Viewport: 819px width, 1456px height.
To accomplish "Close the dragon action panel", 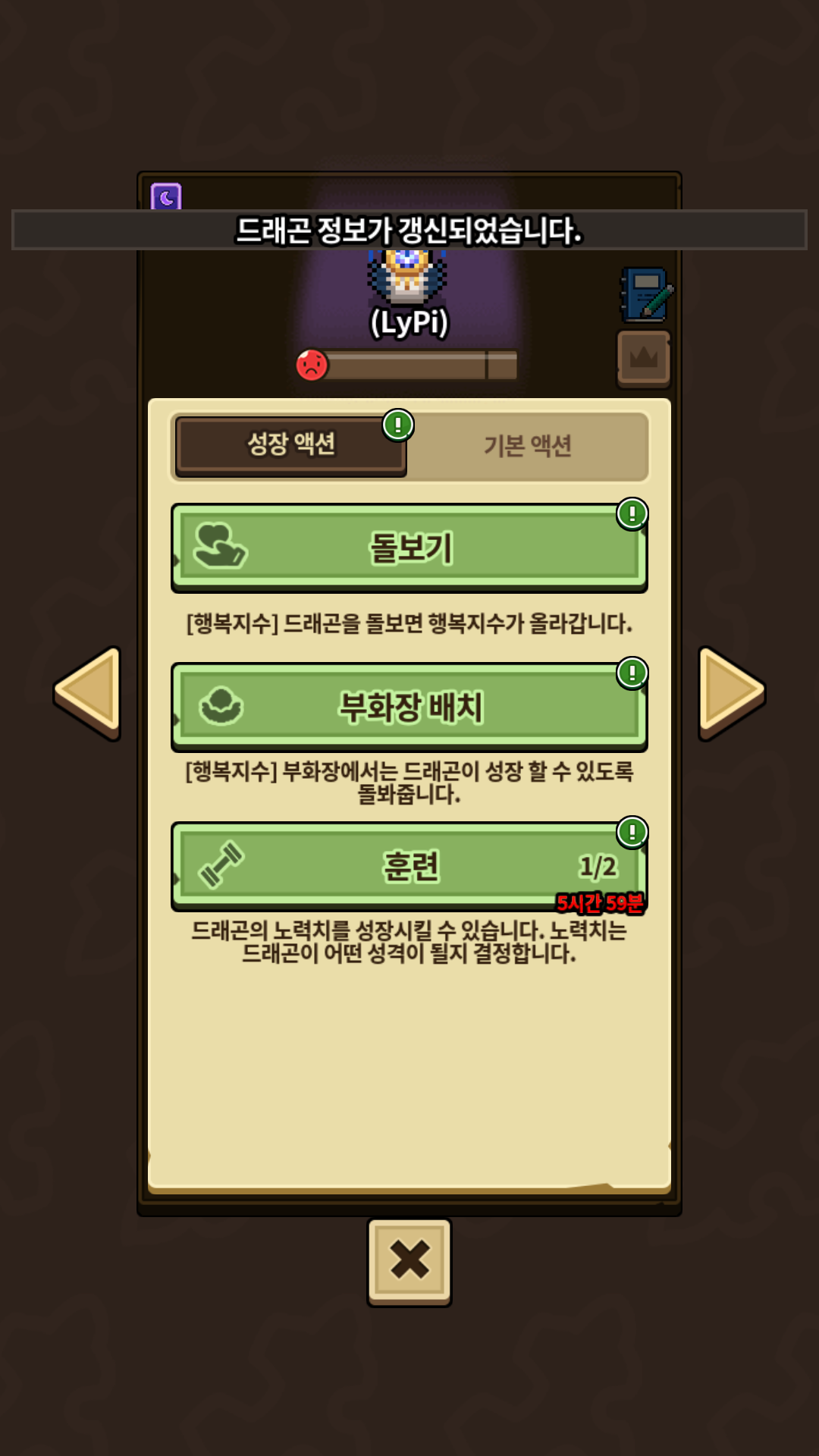I will click(409, 1262).
